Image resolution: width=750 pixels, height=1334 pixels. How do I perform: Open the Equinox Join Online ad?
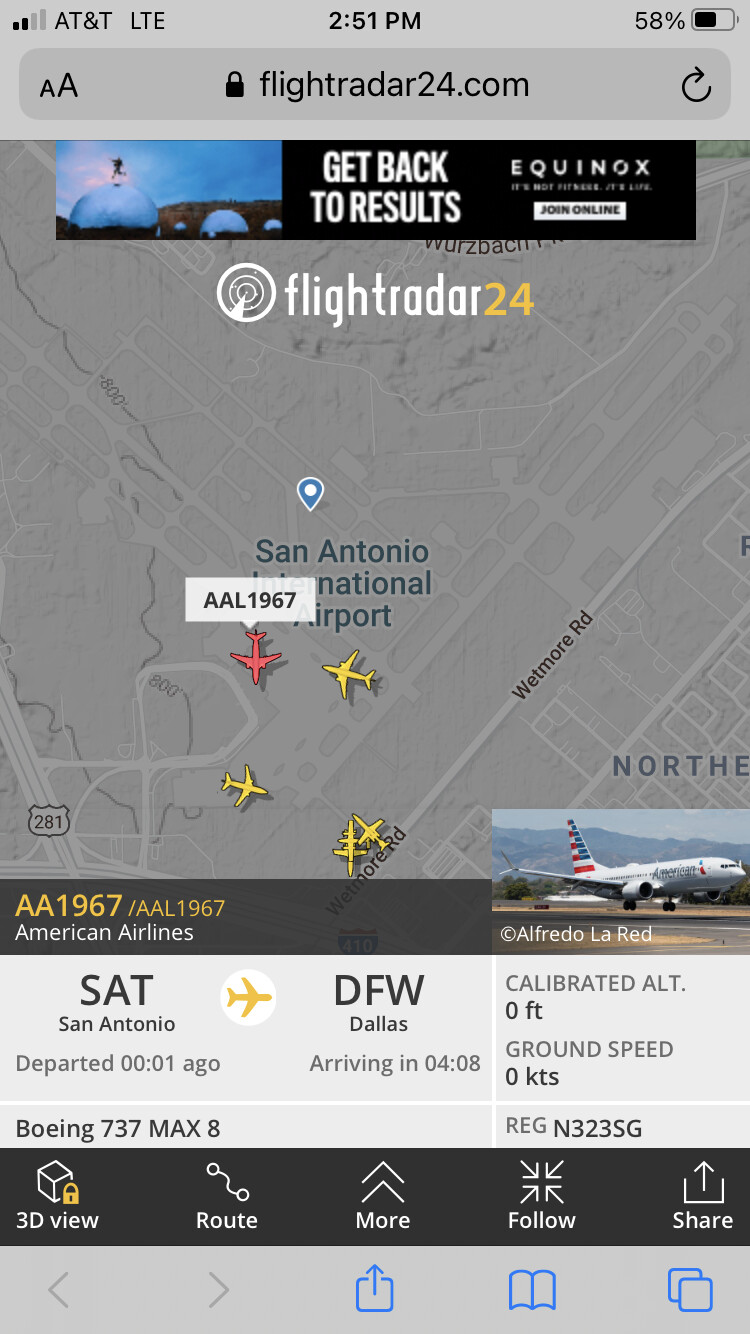pyautogui.click(x=579, y=210)
